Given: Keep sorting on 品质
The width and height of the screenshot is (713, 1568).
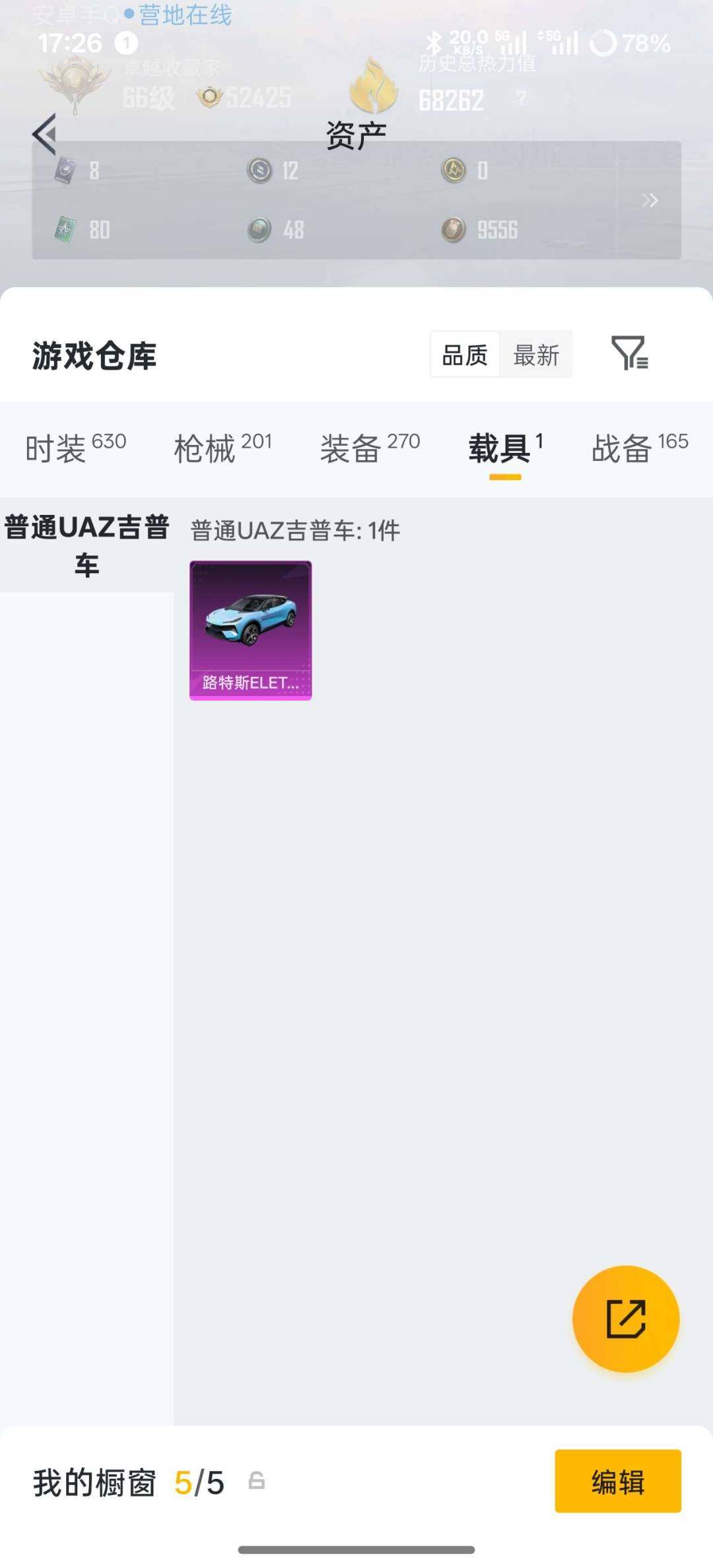Looking at the screenshot, I should pos(464,355).
